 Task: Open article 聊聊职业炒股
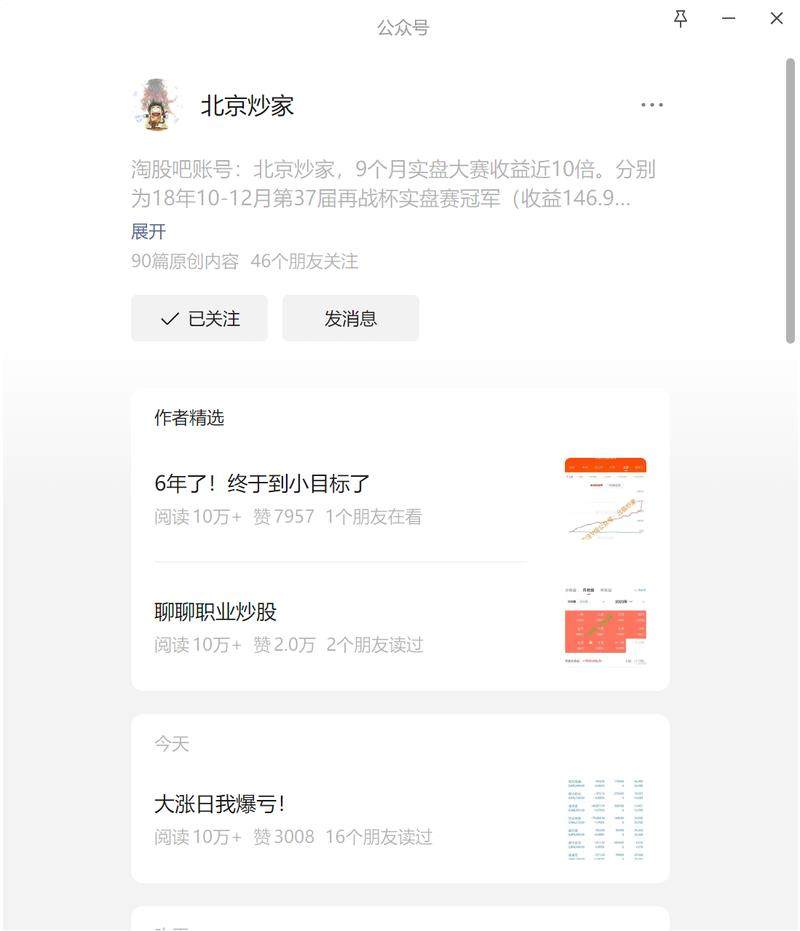pyautogui.click(x=216, y=612)
